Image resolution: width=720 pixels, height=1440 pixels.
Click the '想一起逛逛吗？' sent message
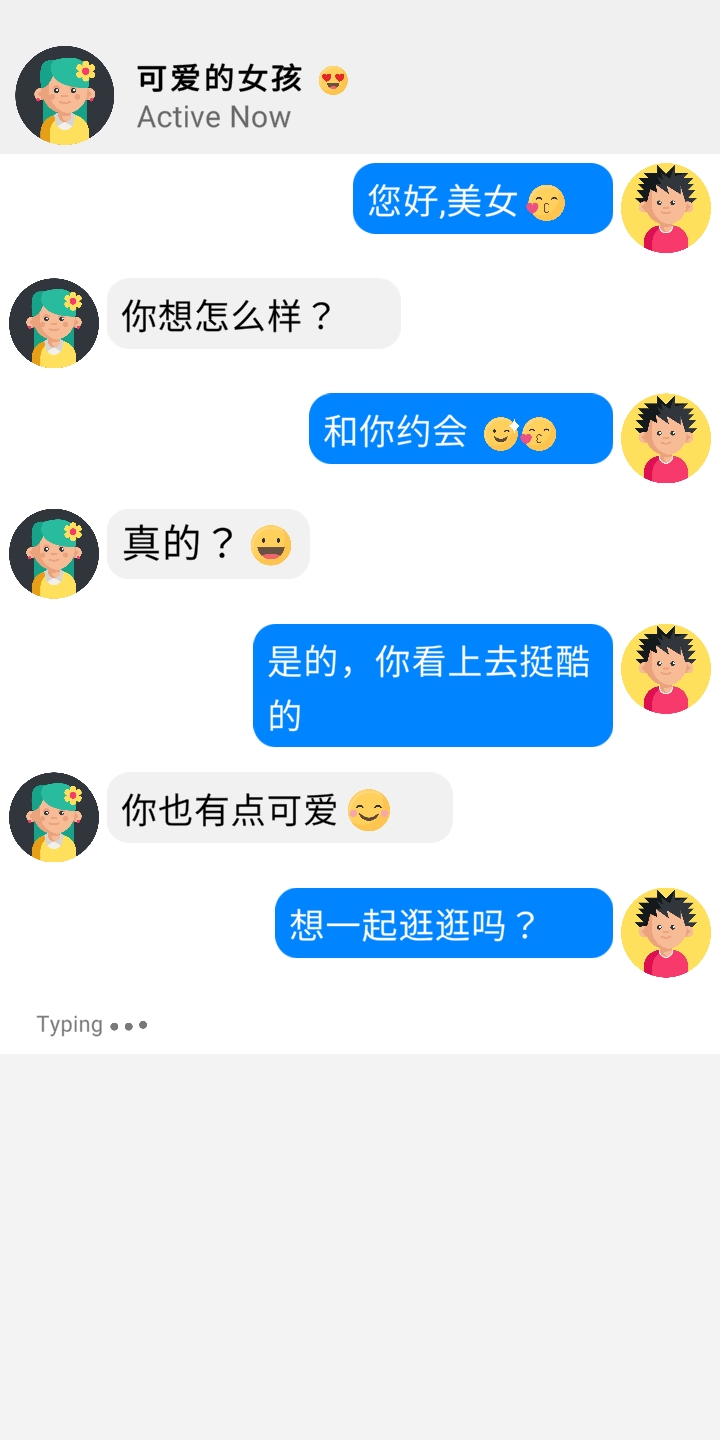[443, 923]
